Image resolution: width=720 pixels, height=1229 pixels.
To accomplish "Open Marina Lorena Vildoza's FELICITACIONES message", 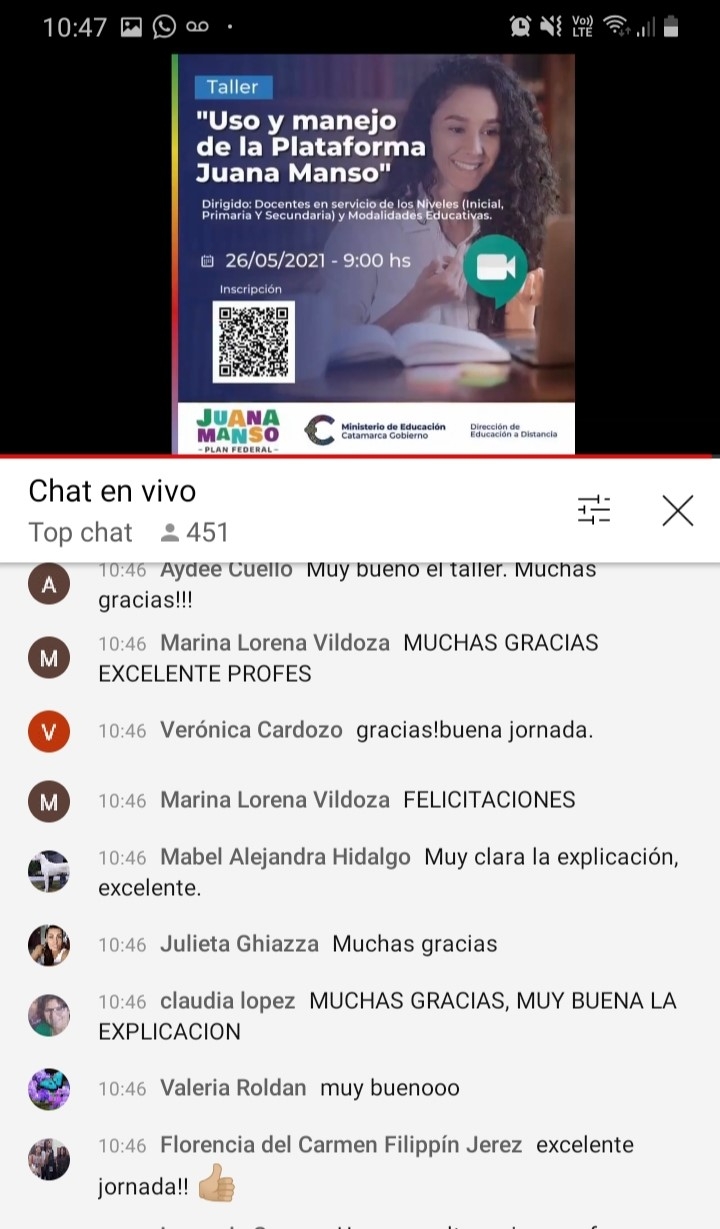I will (x=368, y=800).
